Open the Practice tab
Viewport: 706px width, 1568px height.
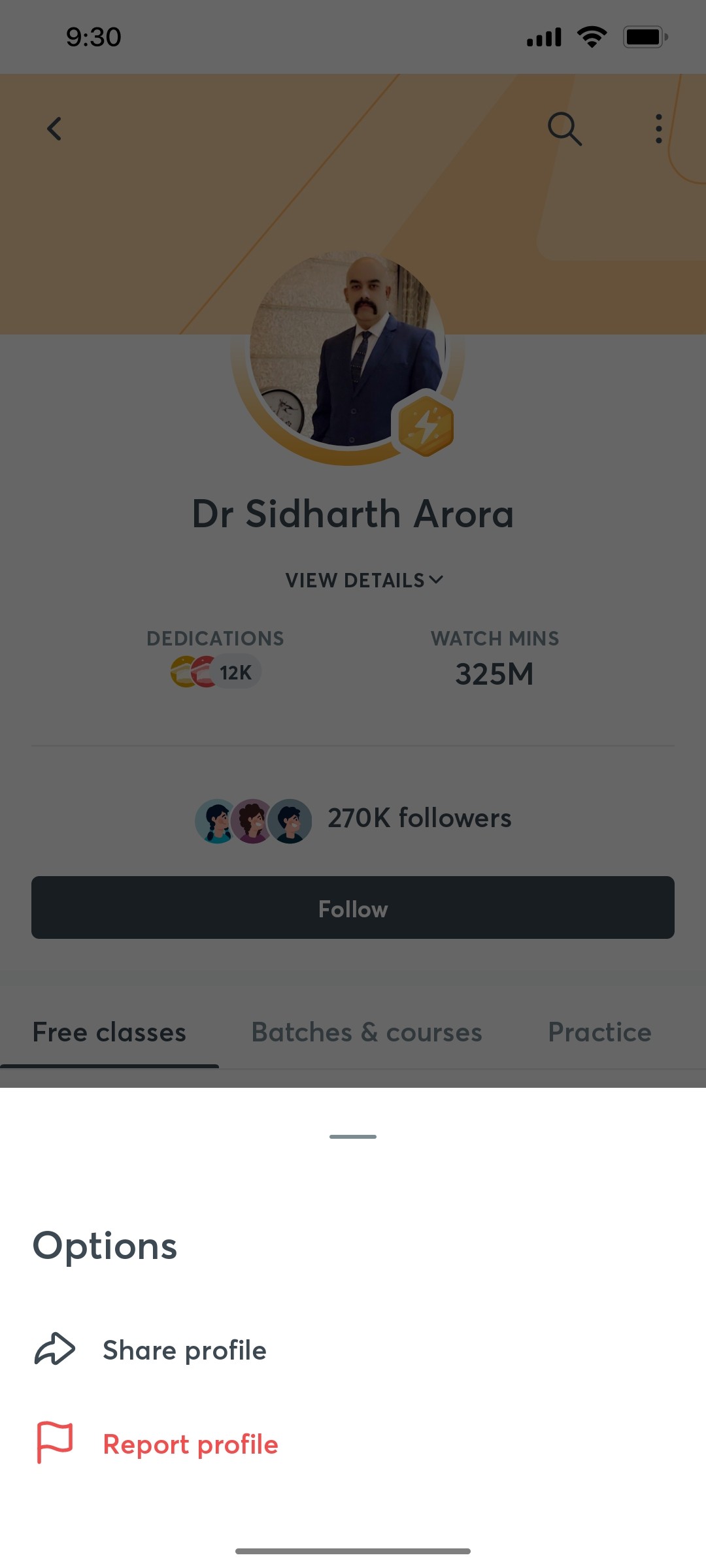tap(599, 1032)
